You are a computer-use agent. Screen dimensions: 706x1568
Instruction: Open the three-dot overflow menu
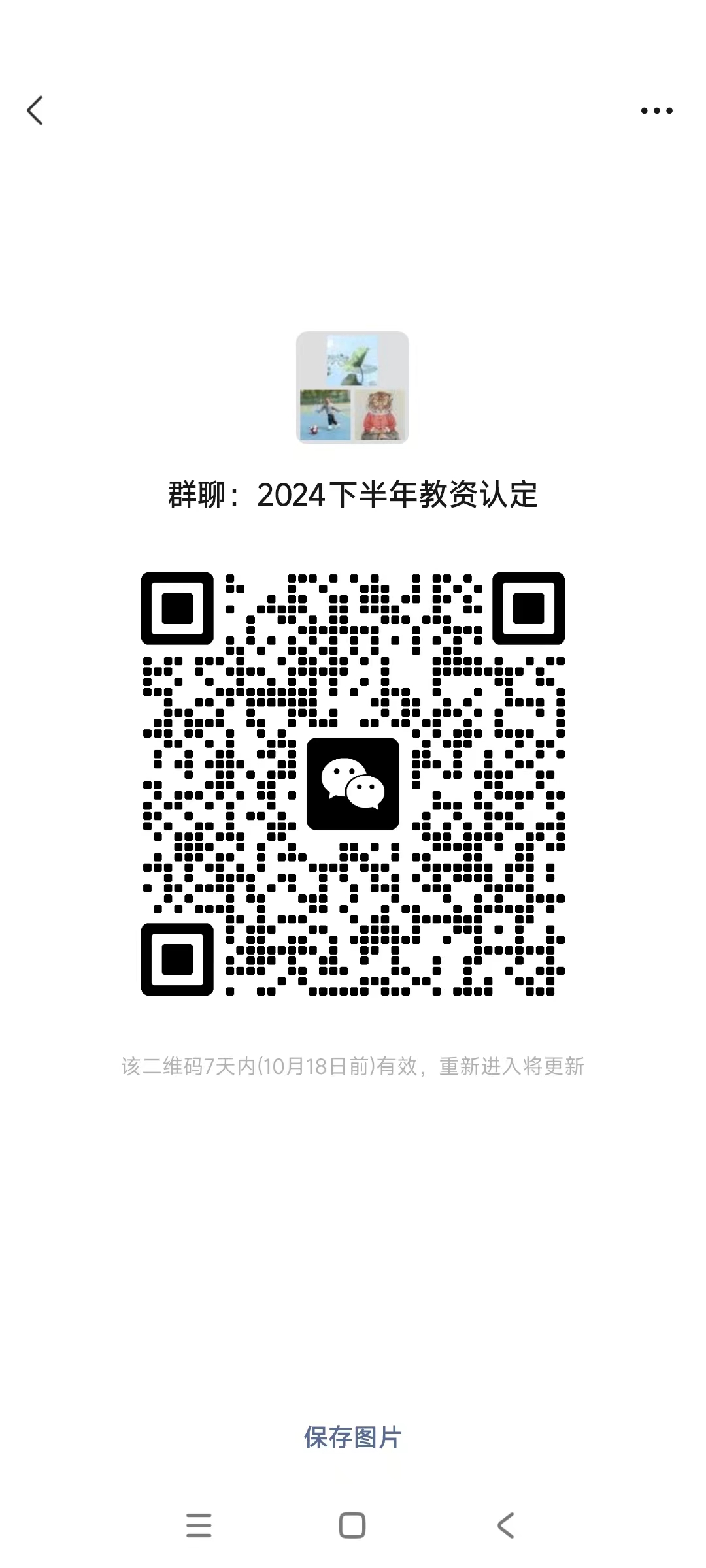coord(656,111)
